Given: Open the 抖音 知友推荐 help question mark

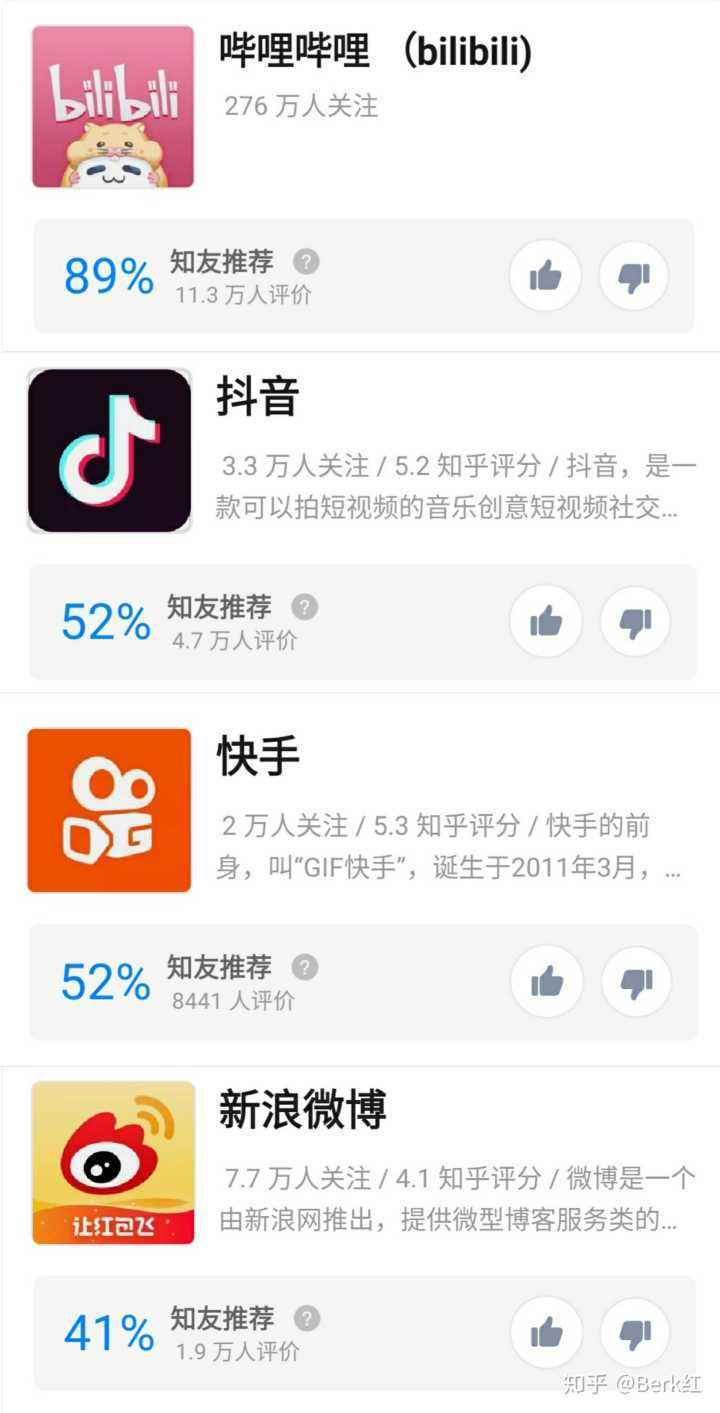Looking at the screenshot, I should point(303,608).
